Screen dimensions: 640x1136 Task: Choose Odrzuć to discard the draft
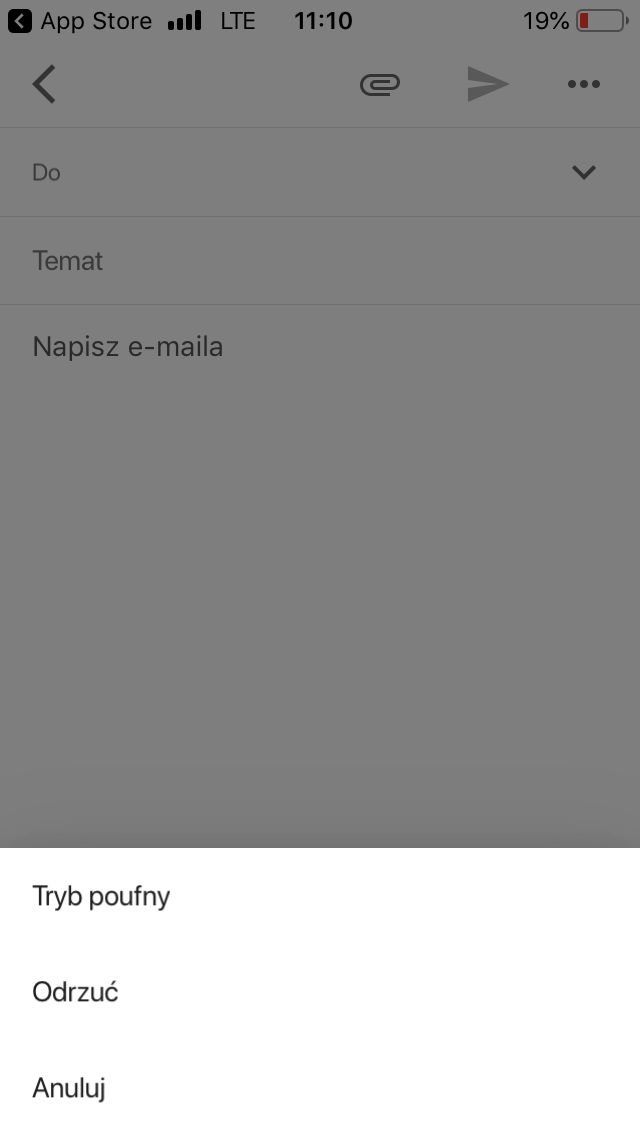coord(76,992)
